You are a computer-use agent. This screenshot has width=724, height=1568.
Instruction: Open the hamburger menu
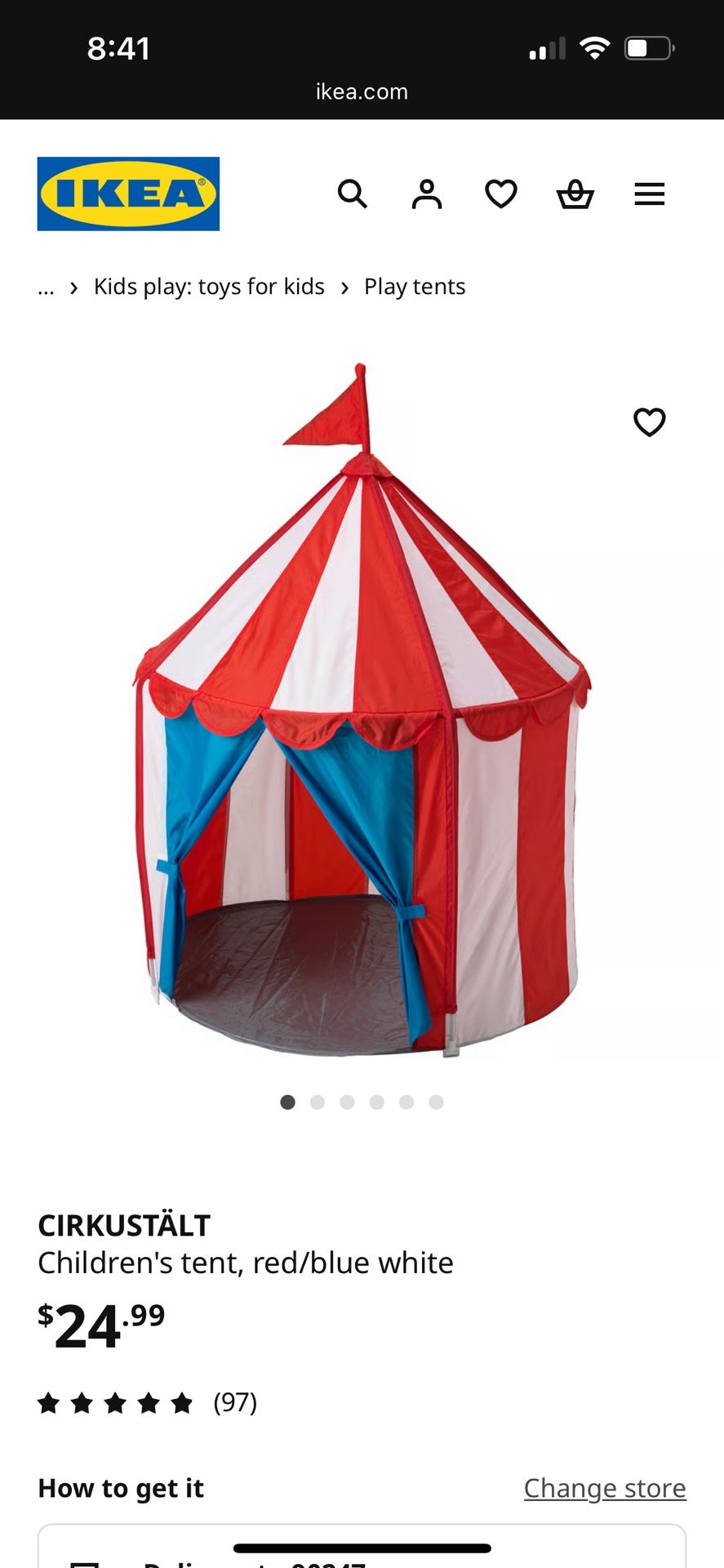[x=650, y=194]
